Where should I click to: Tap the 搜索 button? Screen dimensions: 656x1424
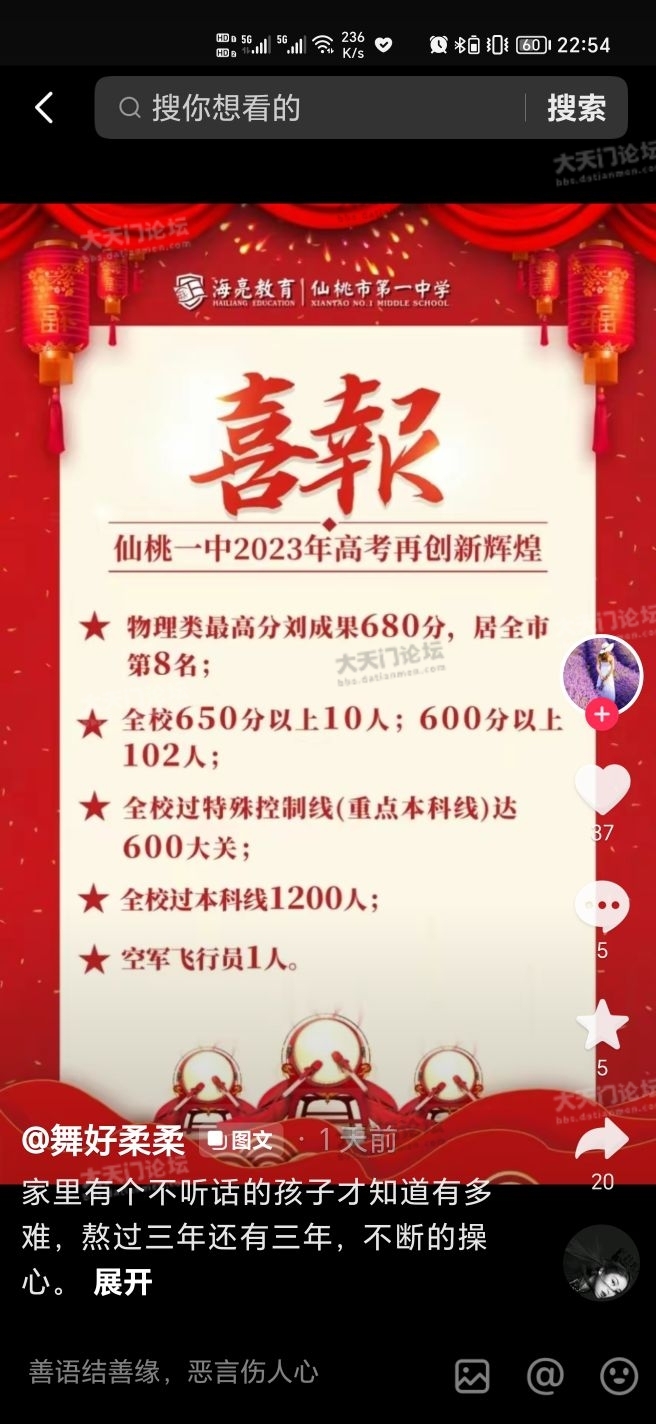tap(576, 108)
